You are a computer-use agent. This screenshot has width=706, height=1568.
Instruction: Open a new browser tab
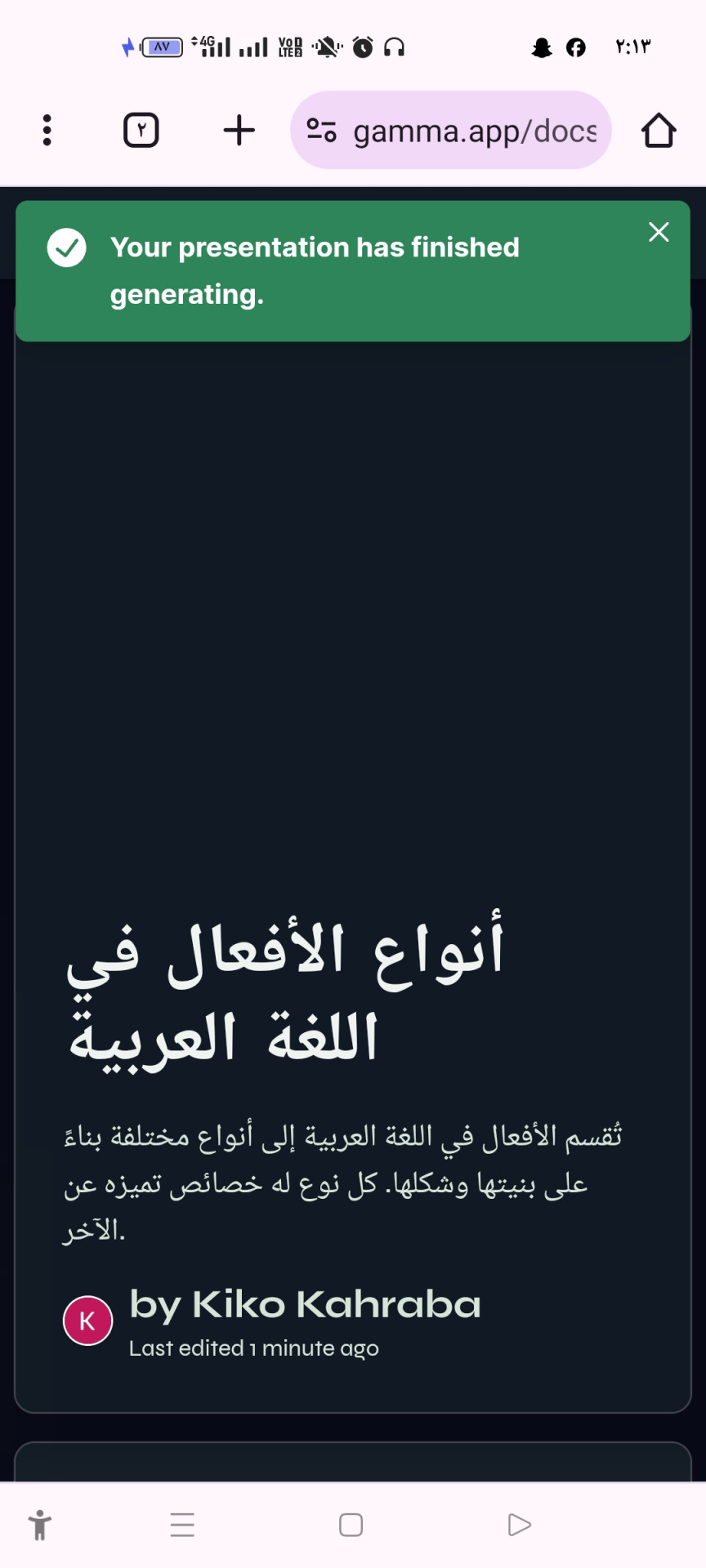tap(239, 130)
